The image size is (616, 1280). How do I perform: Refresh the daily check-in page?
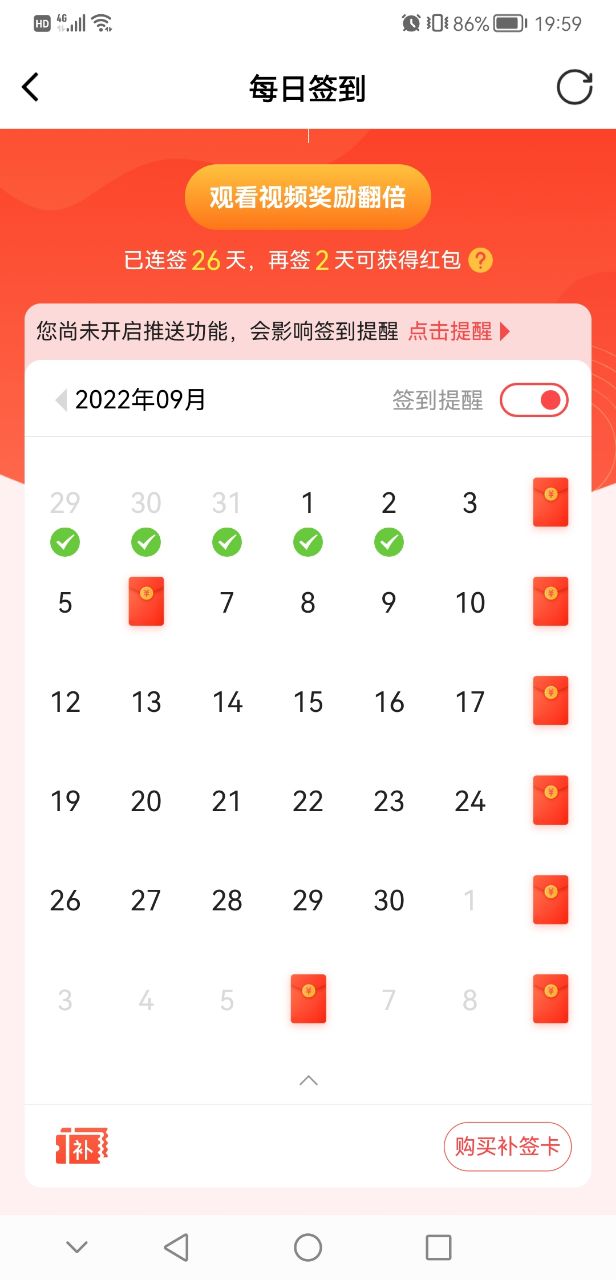pos(574,88)
